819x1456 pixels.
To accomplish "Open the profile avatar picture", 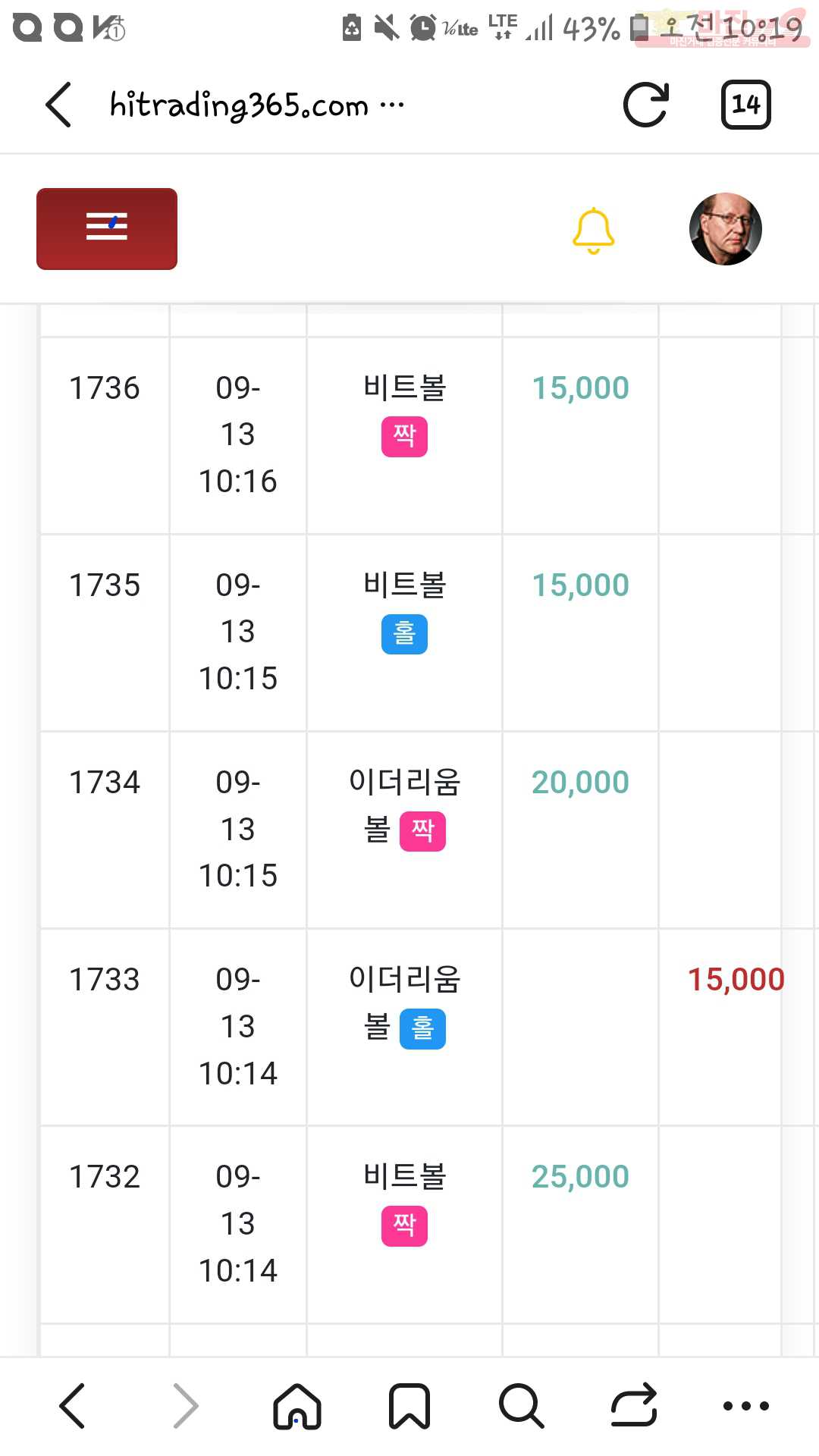I will (725, 229).
